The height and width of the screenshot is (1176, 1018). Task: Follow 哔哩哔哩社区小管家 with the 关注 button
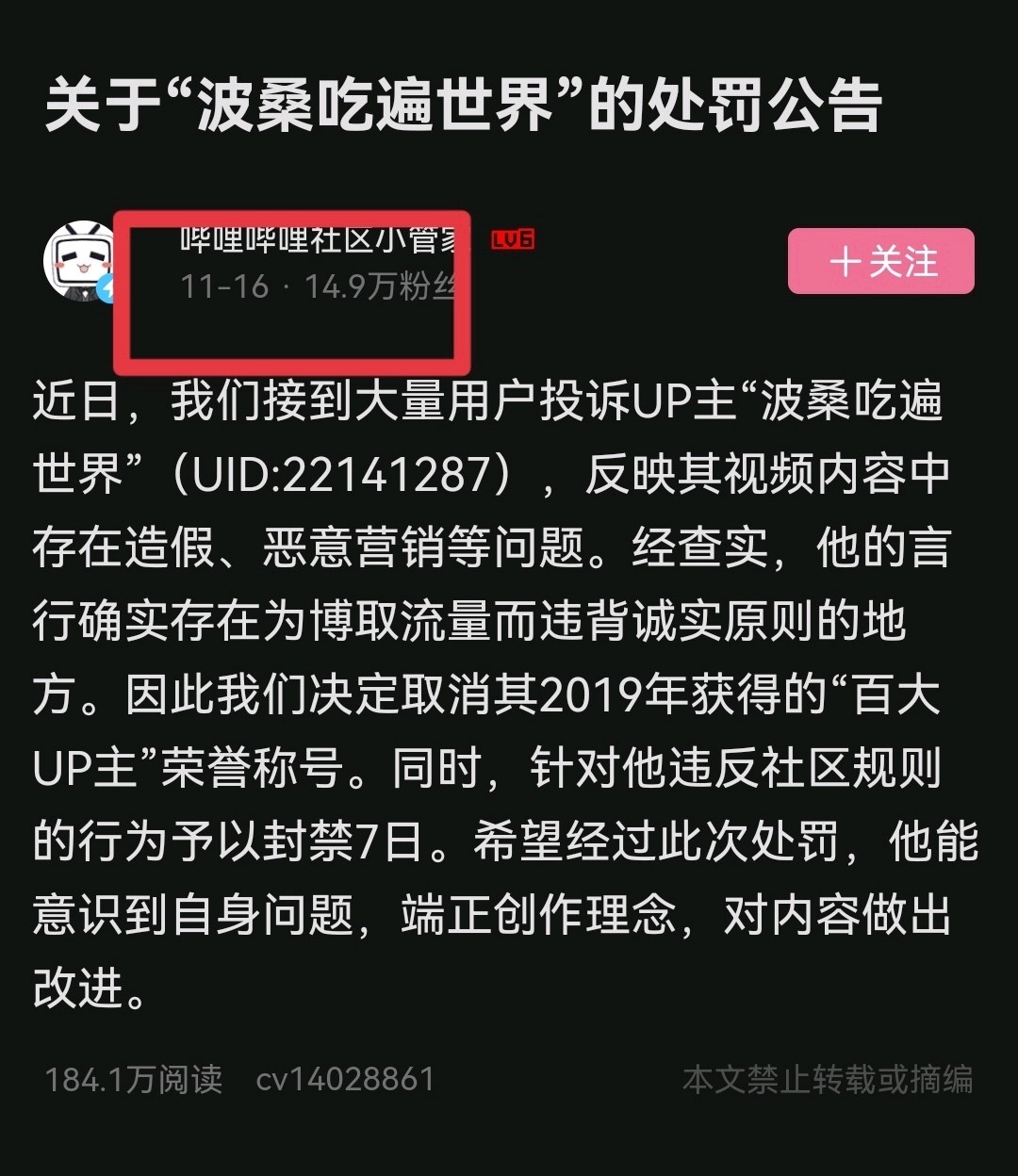click(880, 261)
